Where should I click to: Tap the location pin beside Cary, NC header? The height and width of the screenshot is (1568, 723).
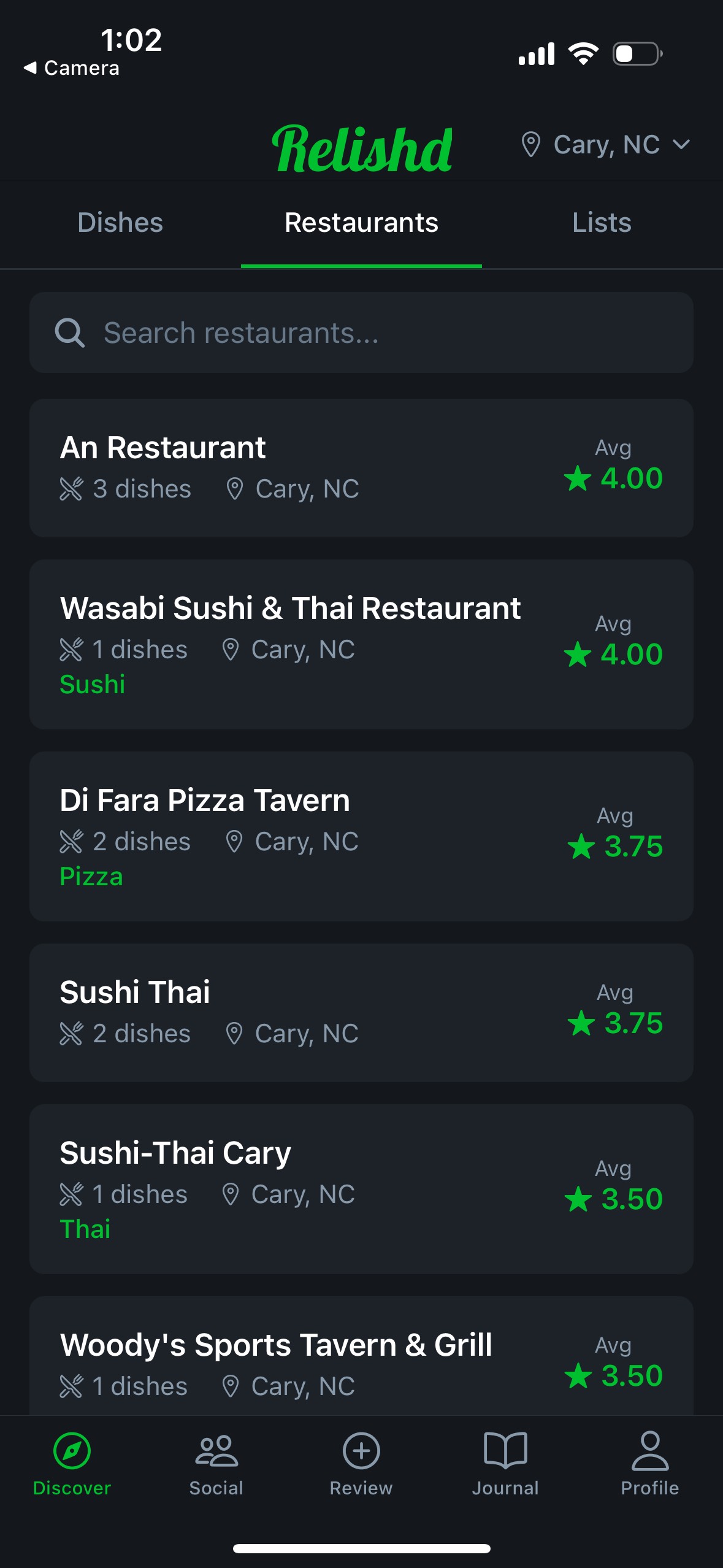(530, 145)
